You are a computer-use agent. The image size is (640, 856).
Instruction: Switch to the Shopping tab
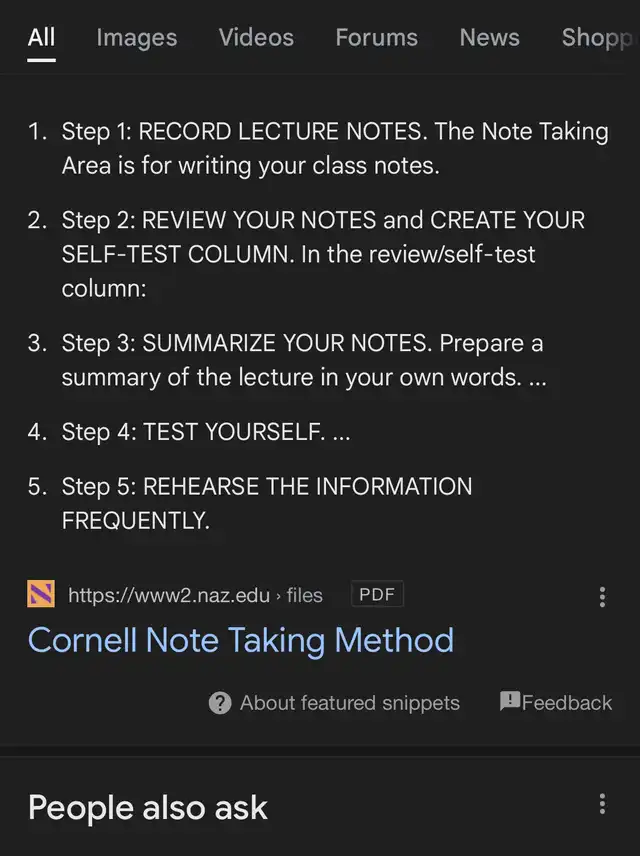click(598, 38)
